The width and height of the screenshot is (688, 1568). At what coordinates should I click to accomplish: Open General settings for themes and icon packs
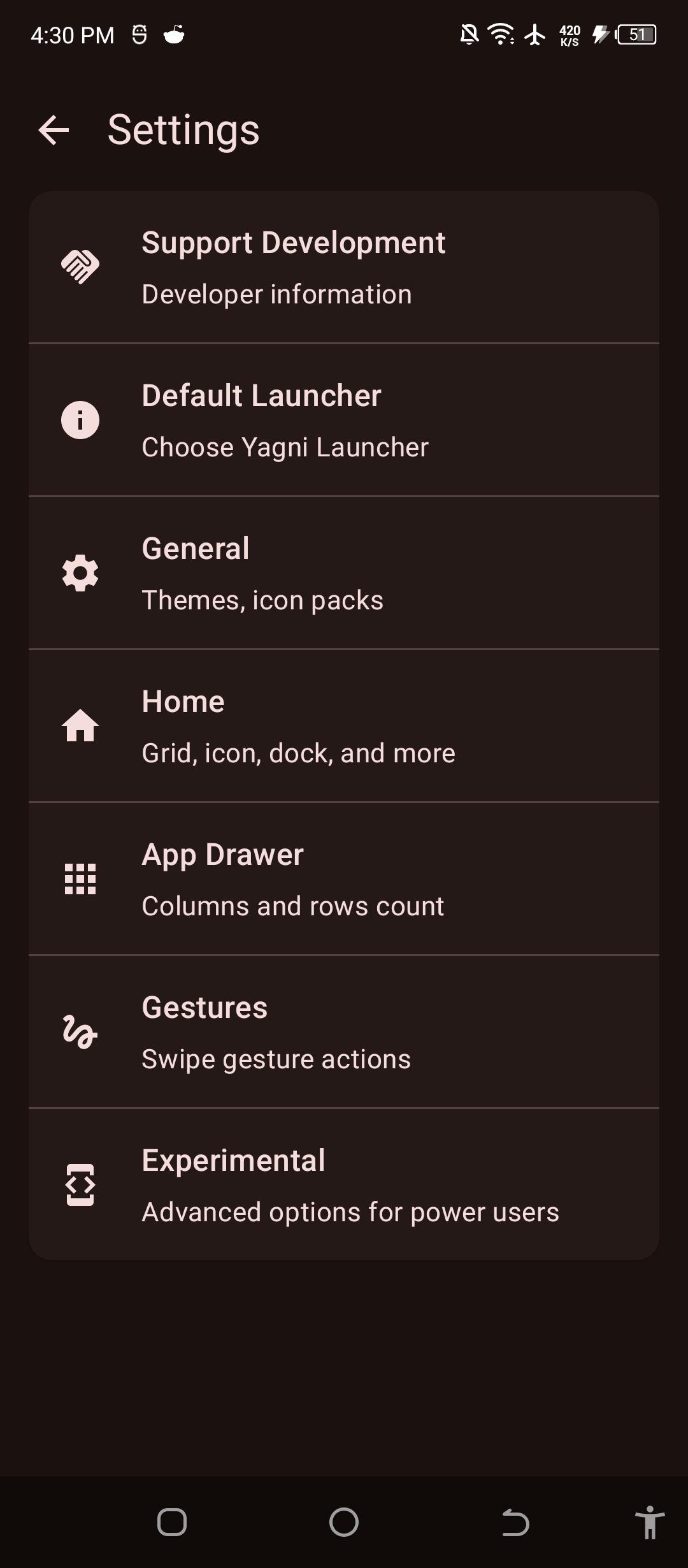click(x=344, y=573)
